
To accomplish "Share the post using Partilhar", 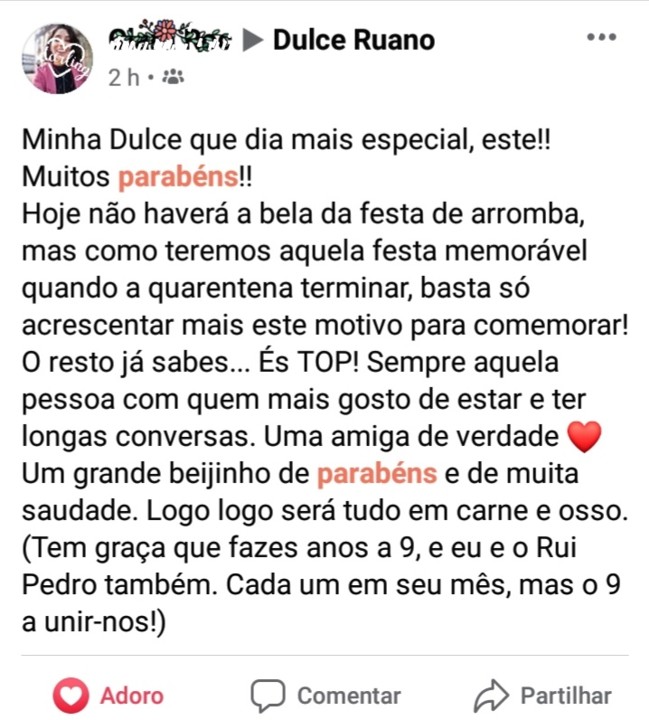I will (x=544, y=695).
